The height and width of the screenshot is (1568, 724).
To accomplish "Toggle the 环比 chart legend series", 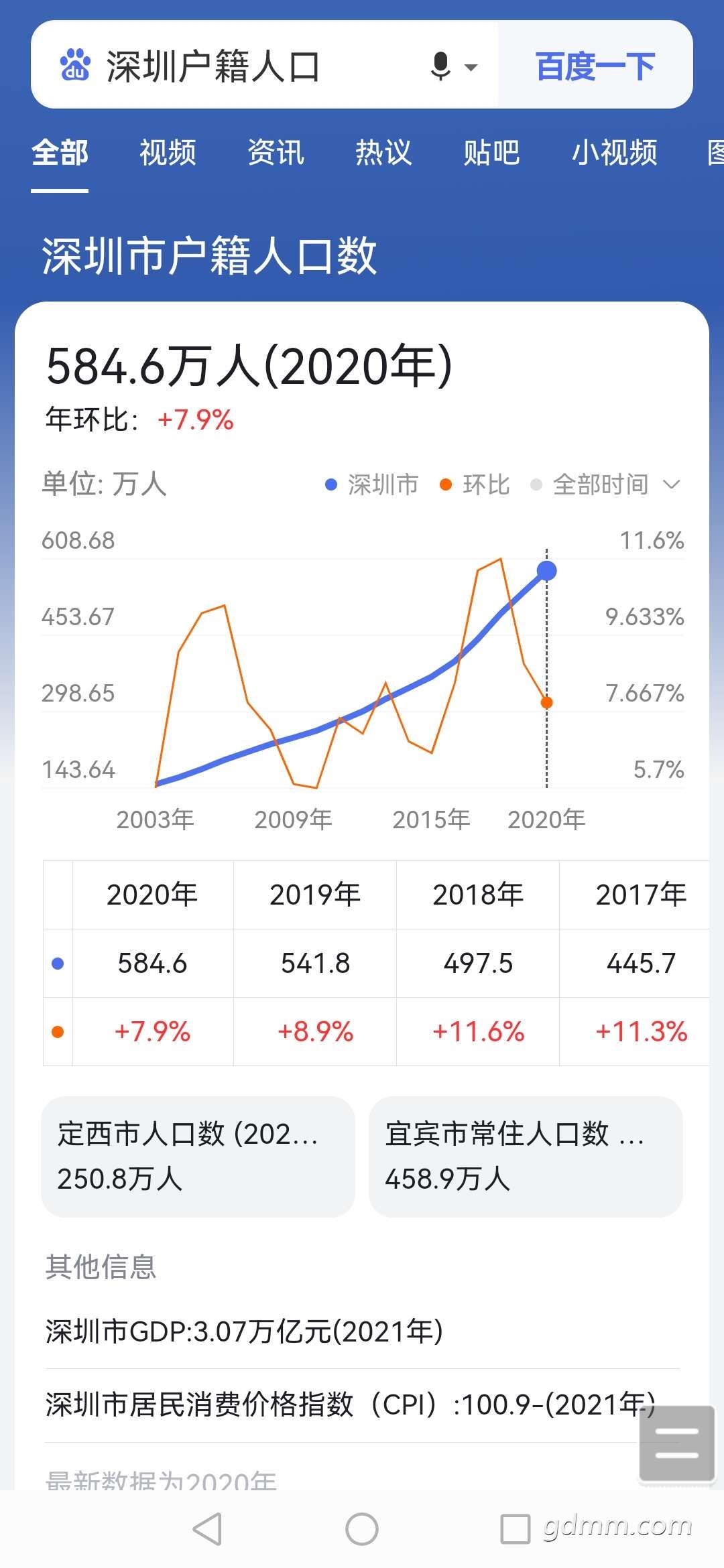I will click(x=475, y=484).
